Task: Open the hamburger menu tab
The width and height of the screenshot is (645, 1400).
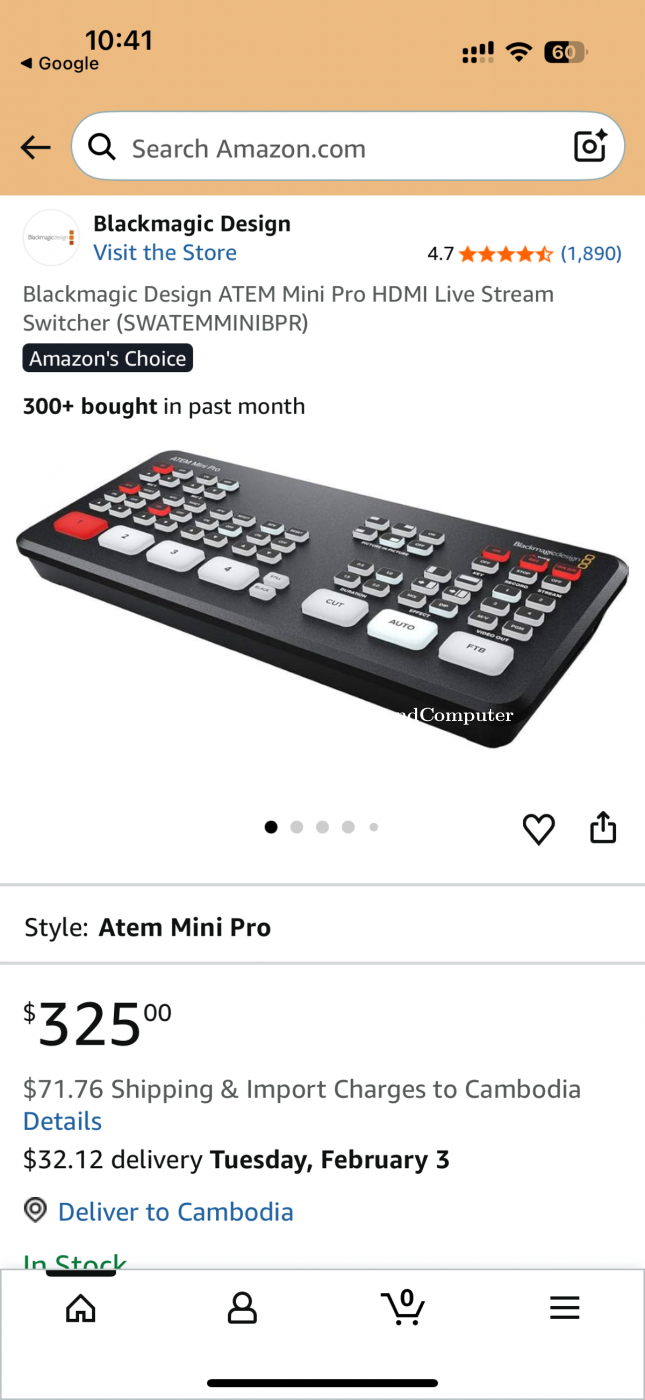Action: point(564,1308)
